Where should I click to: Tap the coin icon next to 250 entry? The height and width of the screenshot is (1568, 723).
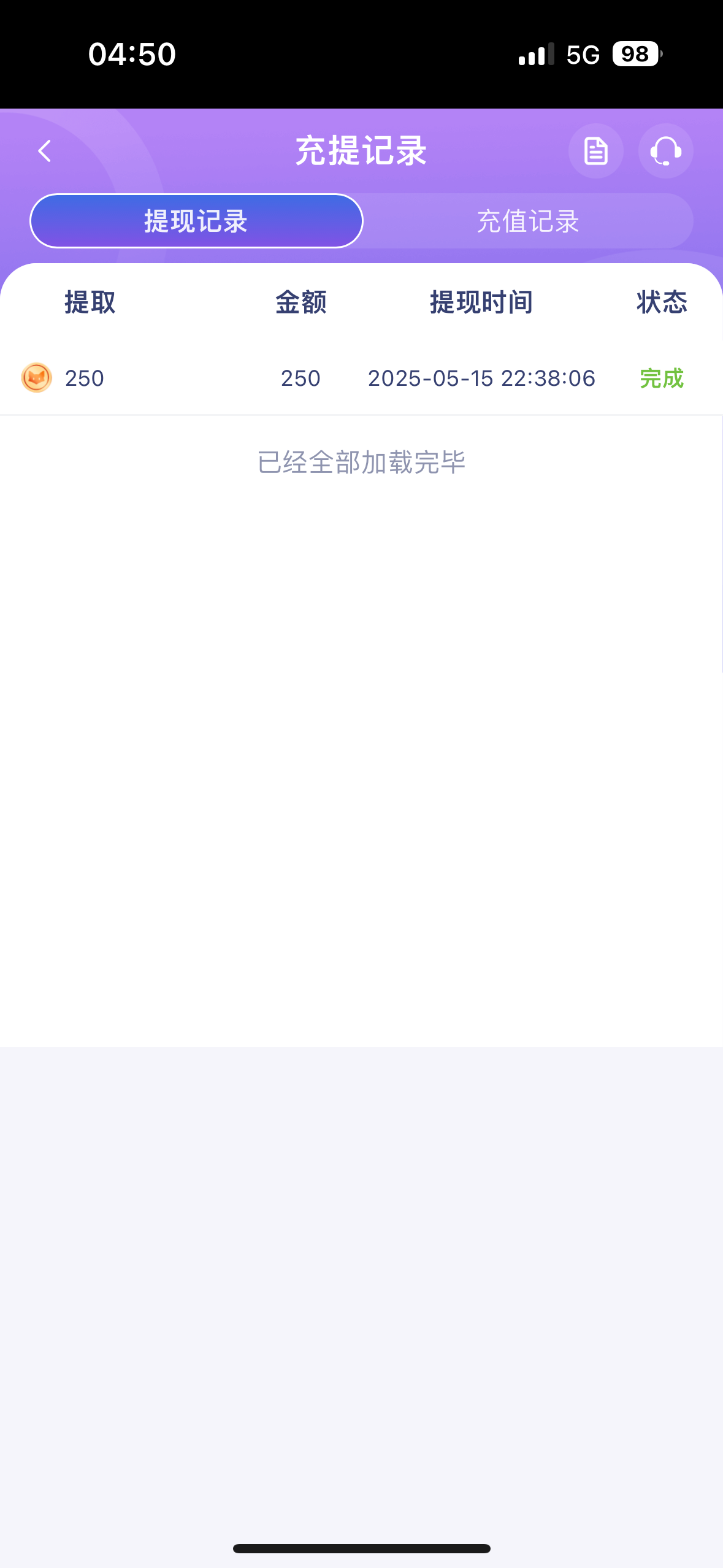click(36, 378)
